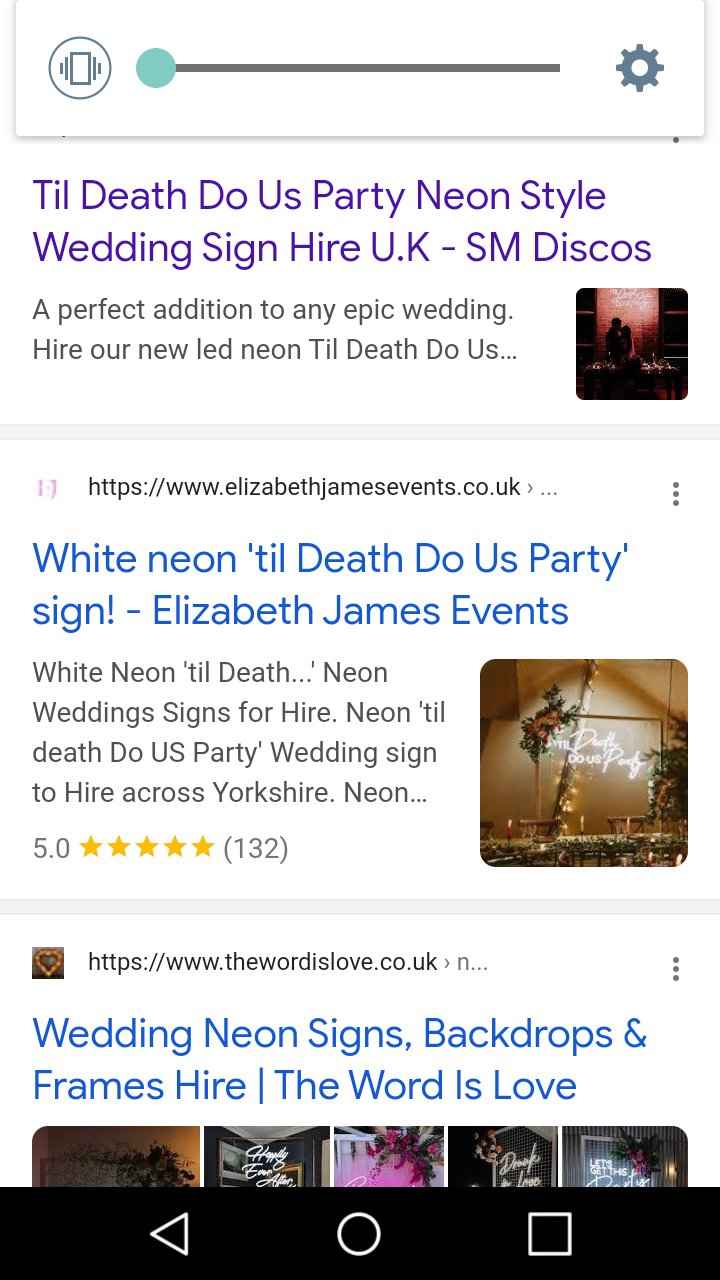
Task: Tap the Elizabeth James Events site favicon
Action: [47, 487]
